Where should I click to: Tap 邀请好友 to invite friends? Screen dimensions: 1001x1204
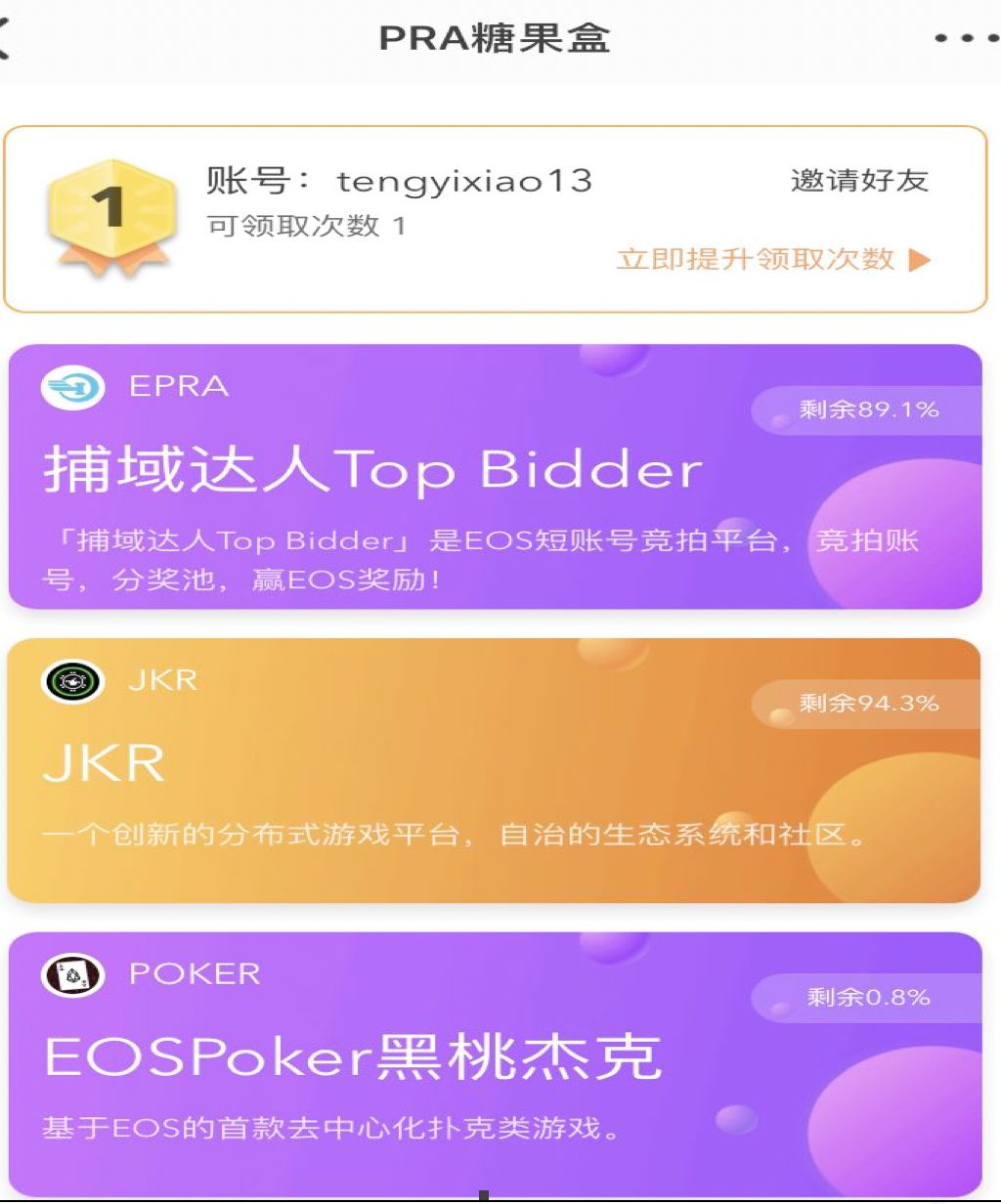point(858,181)
